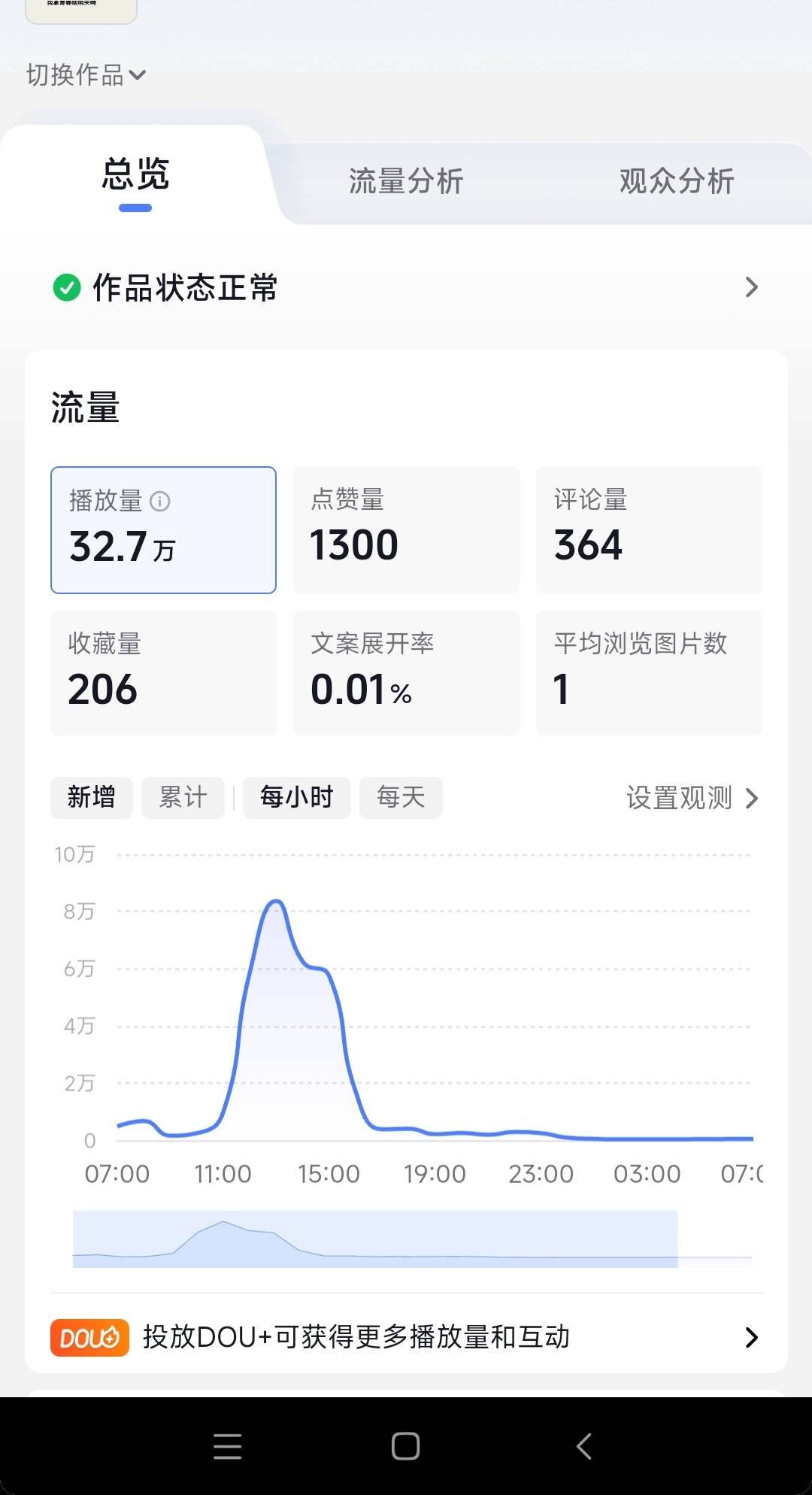Select the 收藏量 metric card
812x1495 pixels.
pos(163,673)
